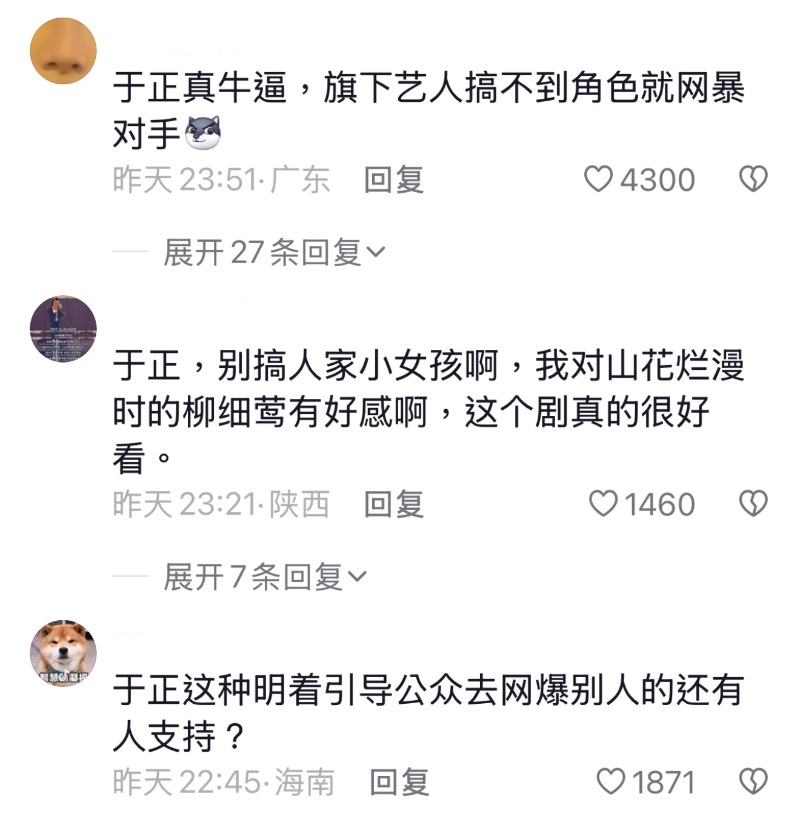Reply to the comment from 广东

[393, 180]
